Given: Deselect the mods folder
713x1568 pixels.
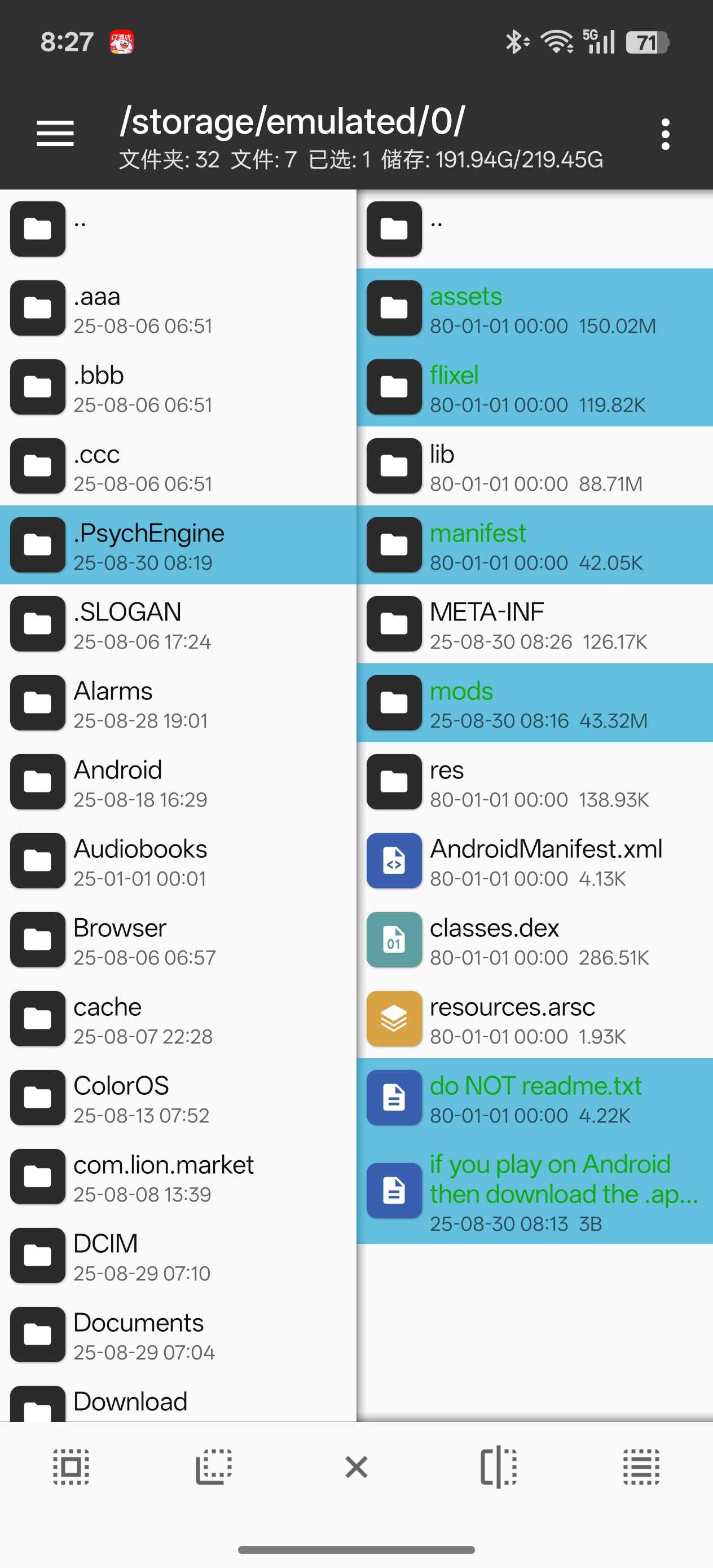Looking at the screenshot, I should tap(535, 703).
